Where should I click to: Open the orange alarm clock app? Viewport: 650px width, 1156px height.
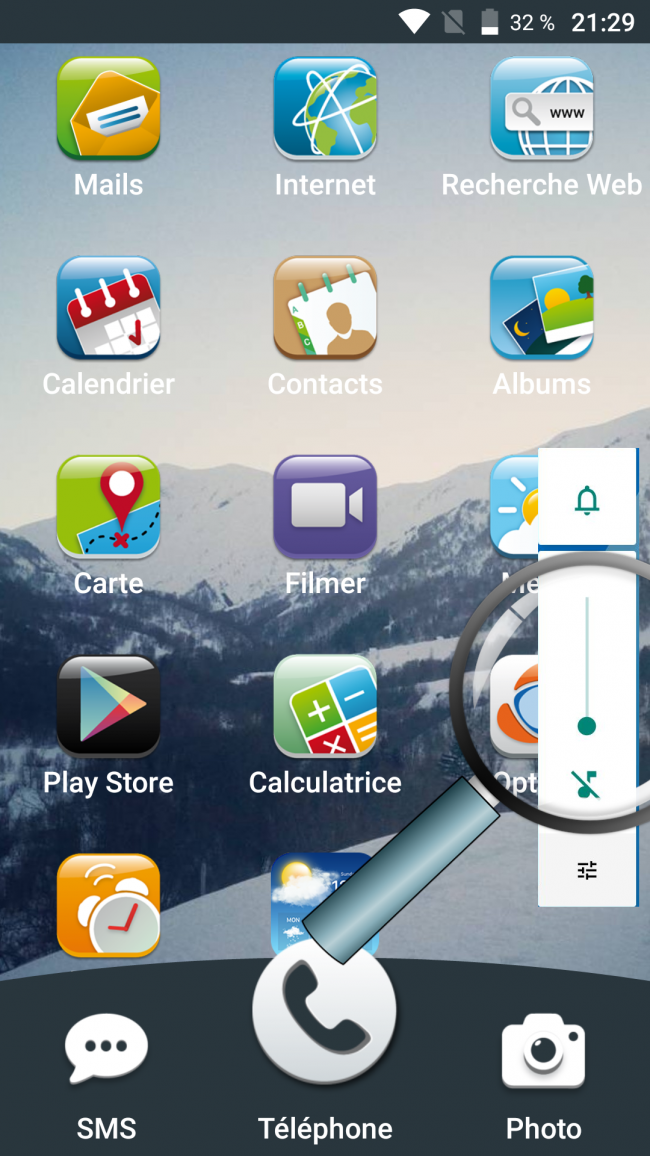click(x=108, y=905)
